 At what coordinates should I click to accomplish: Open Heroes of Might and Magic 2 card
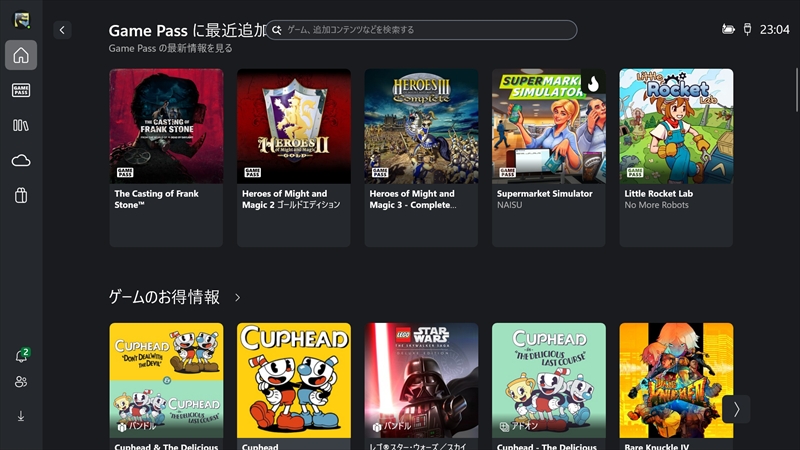293,157
